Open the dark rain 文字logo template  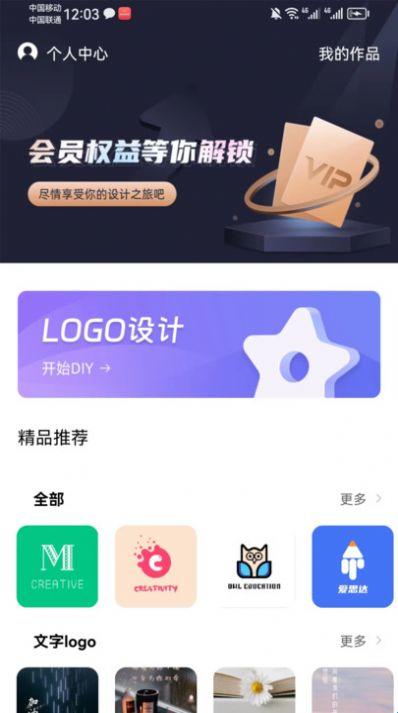tap(57, 690)
